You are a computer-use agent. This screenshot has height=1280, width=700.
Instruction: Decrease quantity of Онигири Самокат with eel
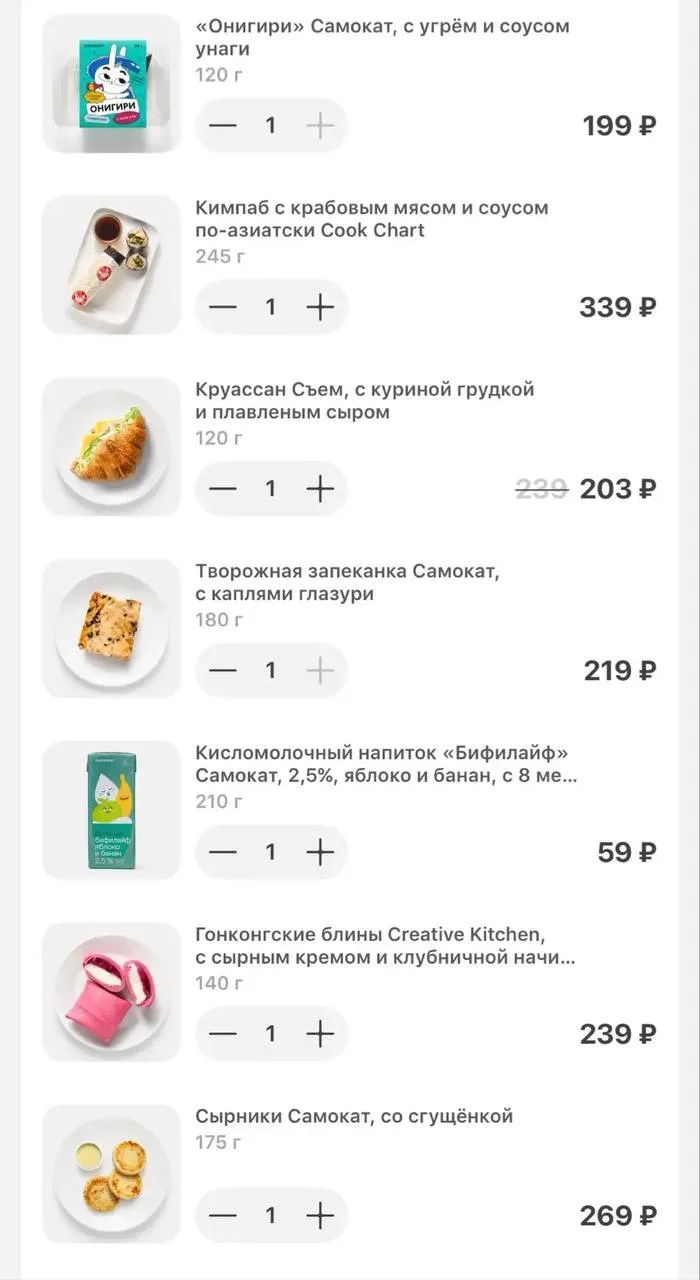223,126
